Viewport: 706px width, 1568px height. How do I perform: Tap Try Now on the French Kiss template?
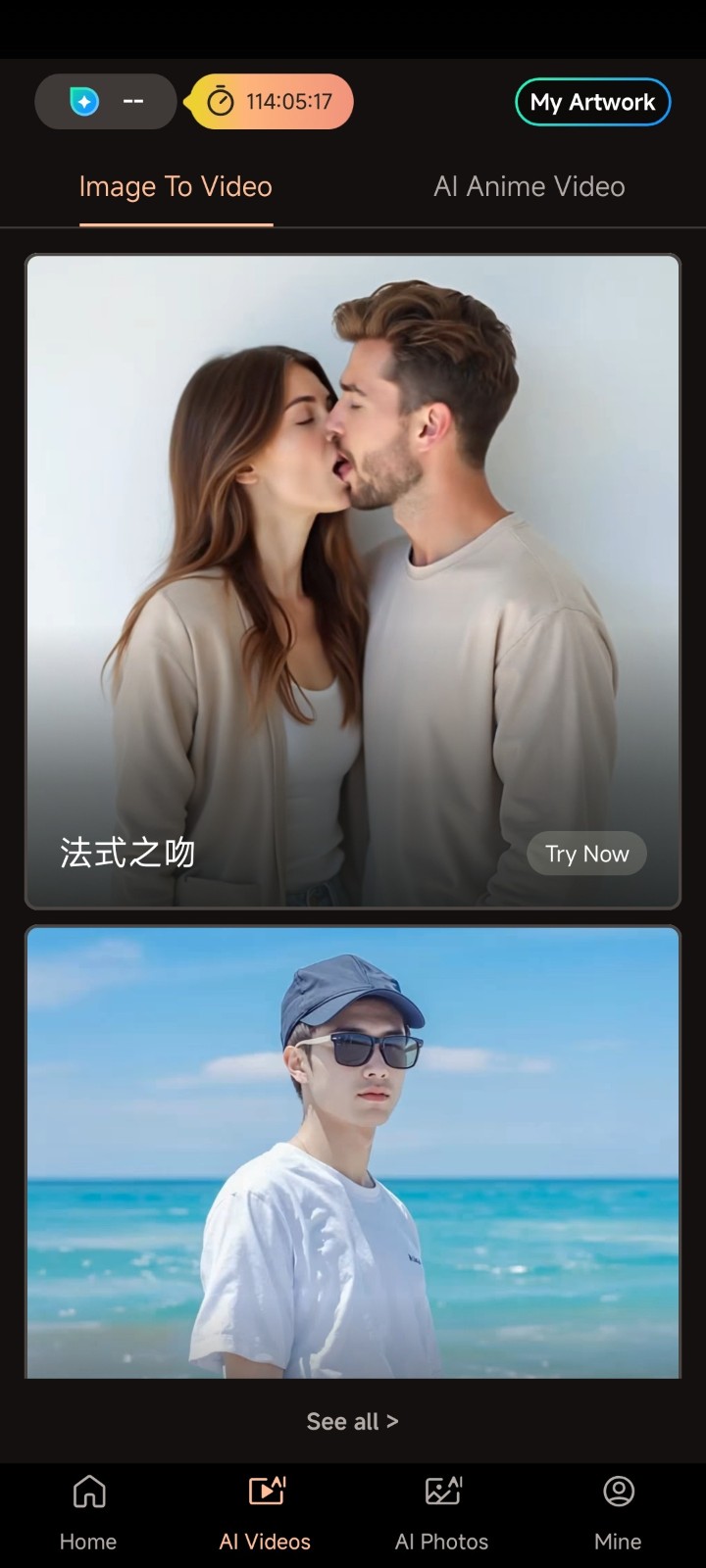pos(585,854)
